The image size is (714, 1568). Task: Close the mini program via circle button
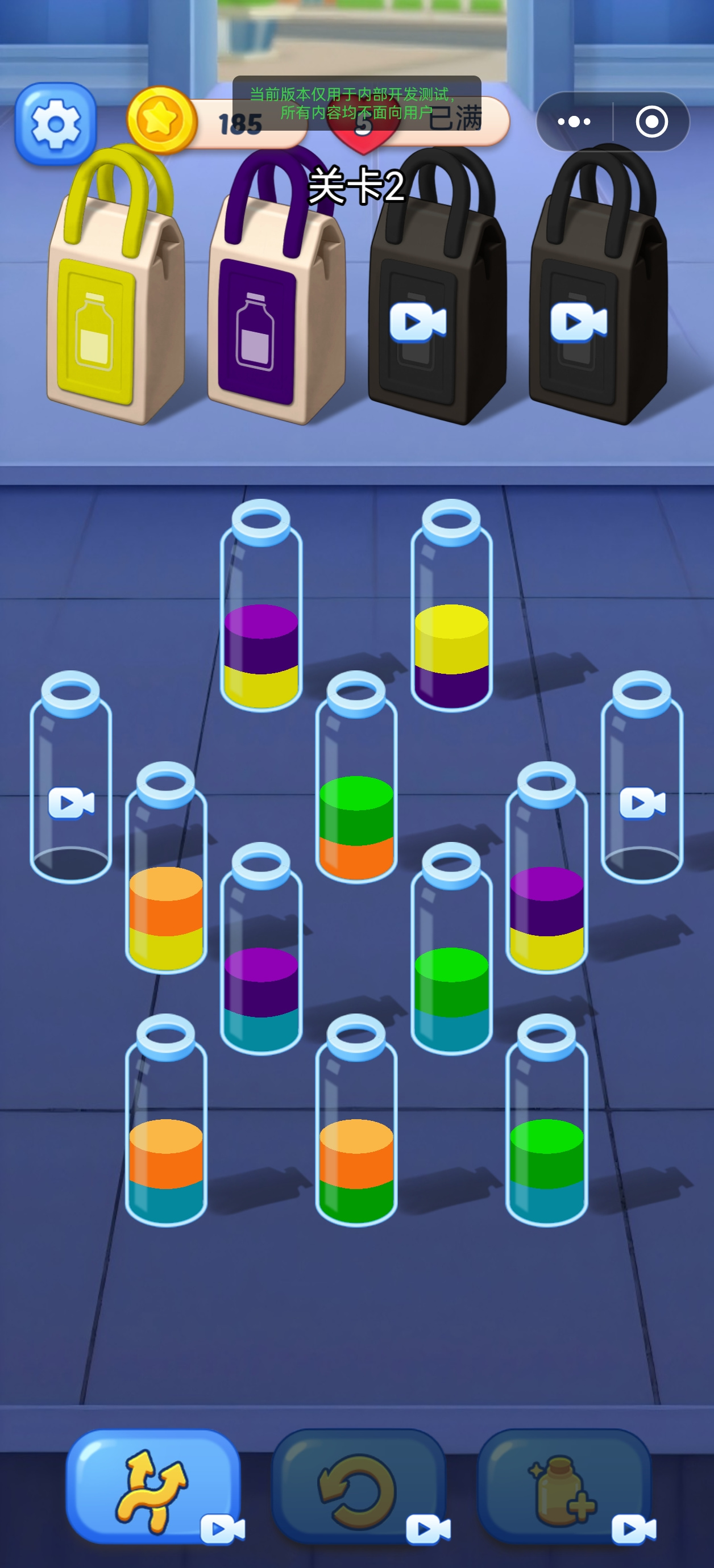(x=651, y=122)
